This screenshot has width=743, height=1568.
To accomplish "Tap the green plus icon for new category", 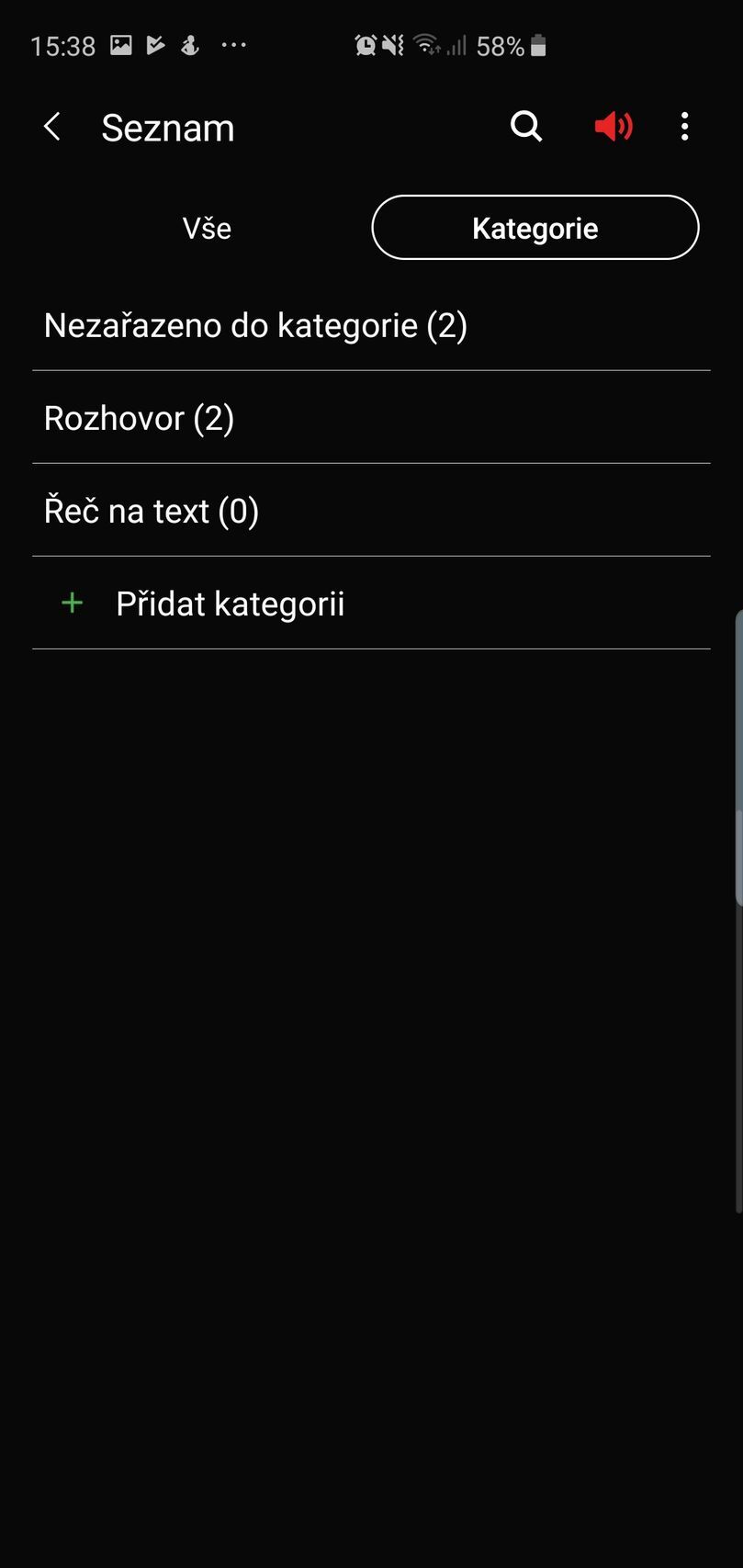I will coord(72,603).
